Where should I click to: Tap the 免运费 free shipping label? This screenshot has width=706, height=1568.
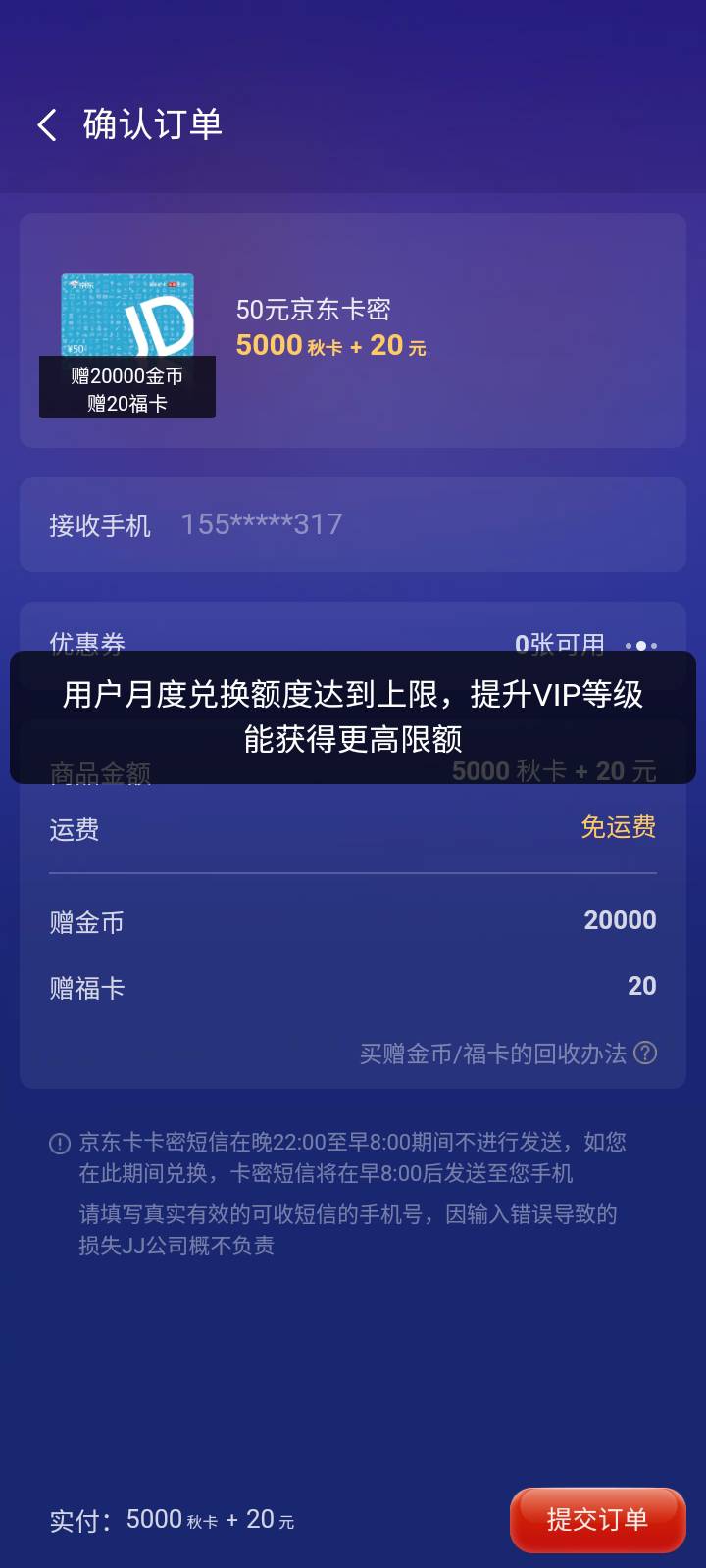617,828
